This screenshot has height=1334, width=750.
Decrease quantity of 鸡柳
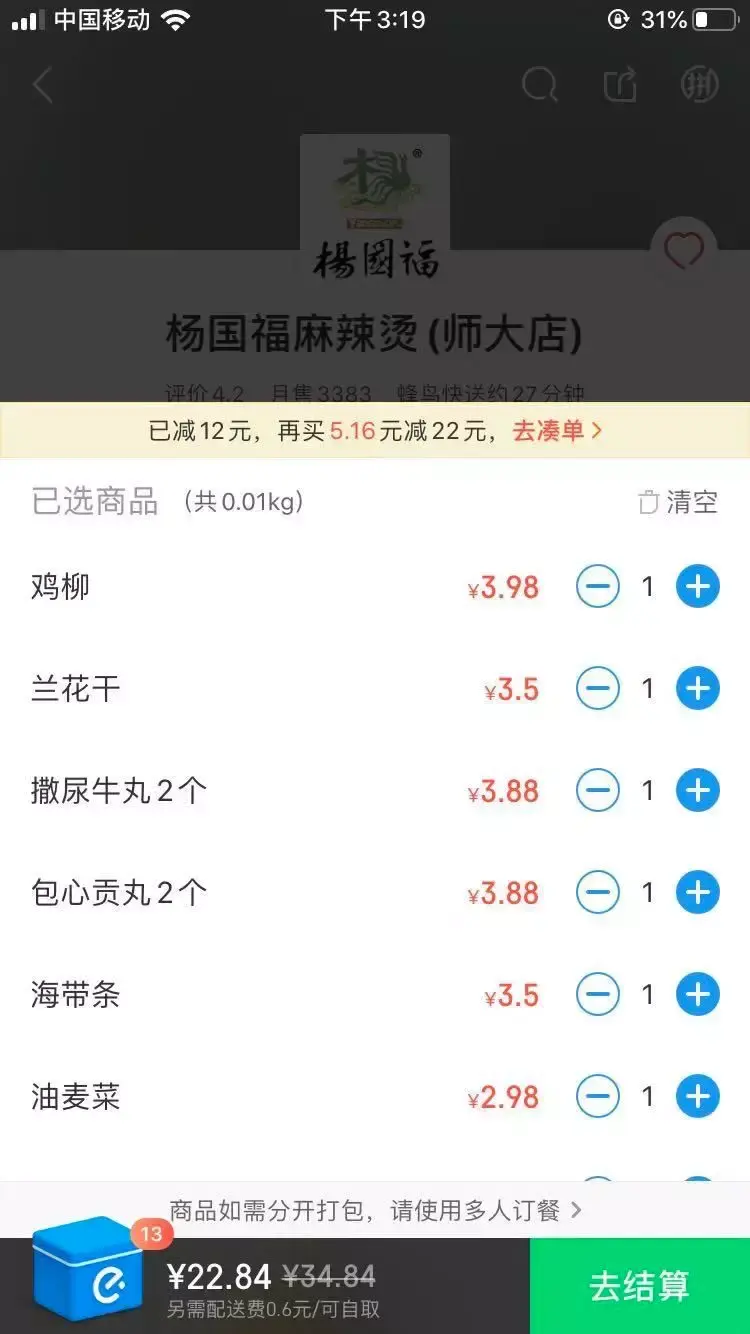[598, 586]
